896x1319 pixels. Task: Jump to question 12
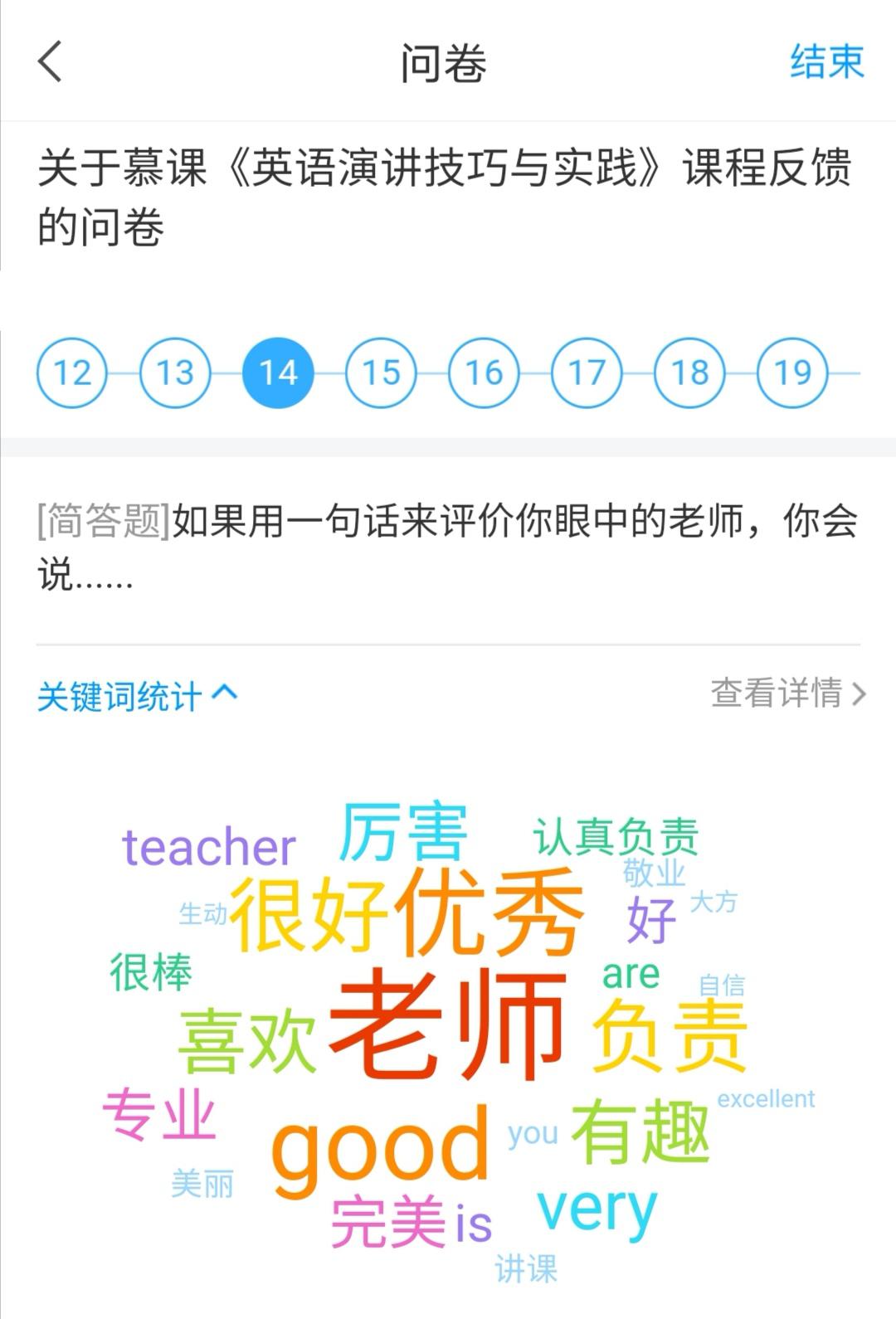pyautogui.click(x=72, y=372)
